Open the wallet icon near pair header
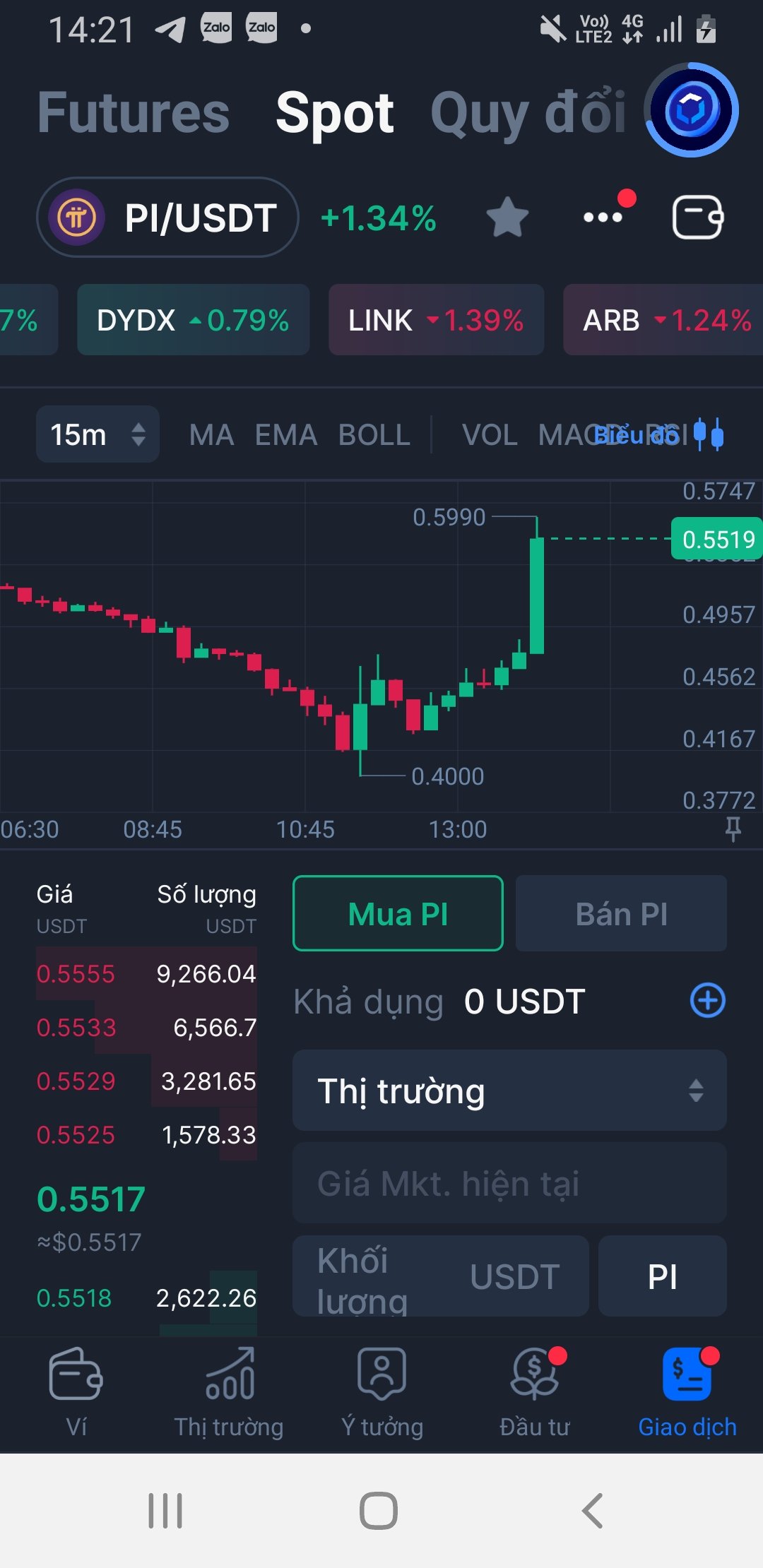This screenshot has width=763, height=1568. (x=697, y=218)
